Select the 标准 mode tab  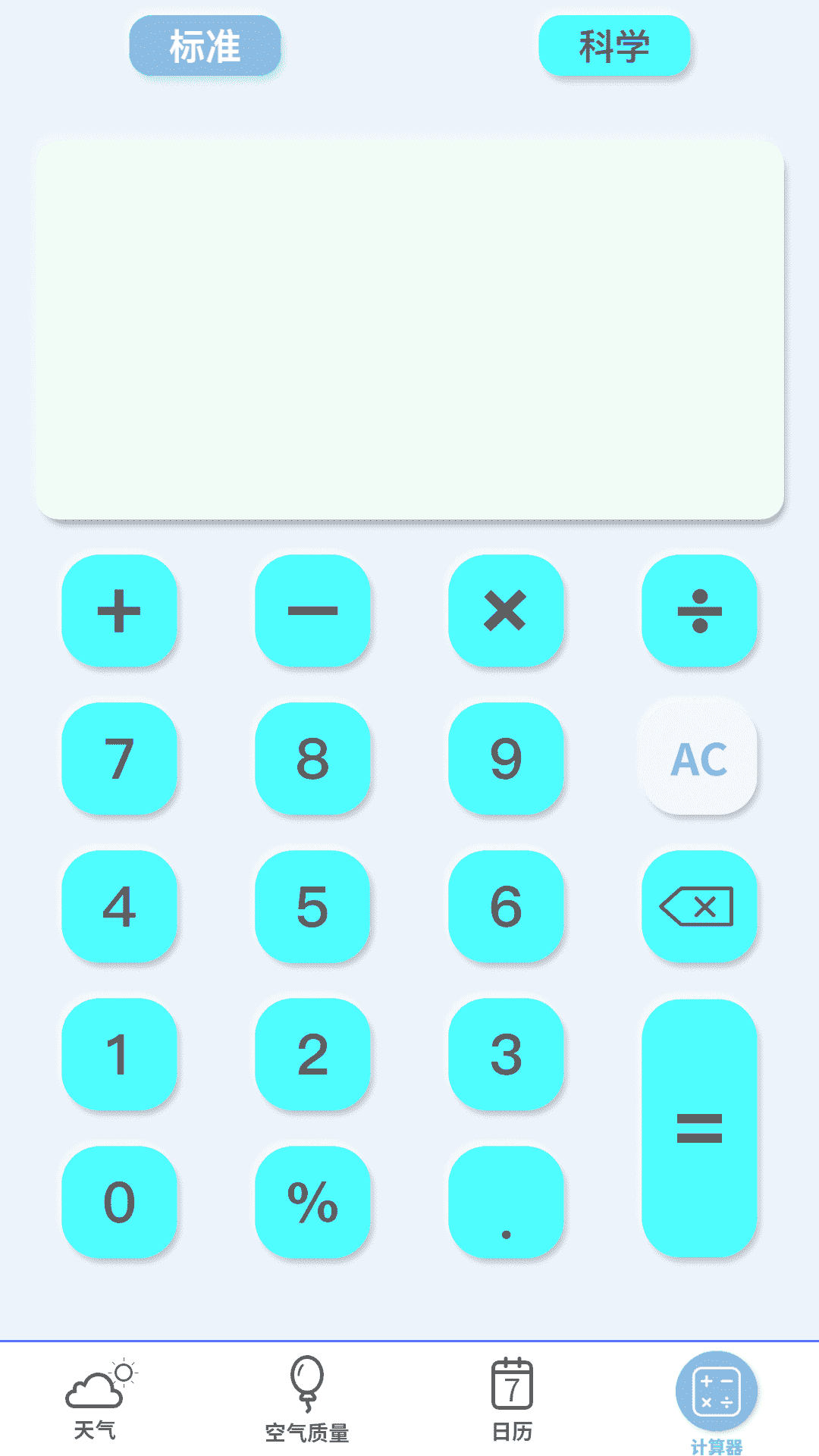(x=205, y=45)
